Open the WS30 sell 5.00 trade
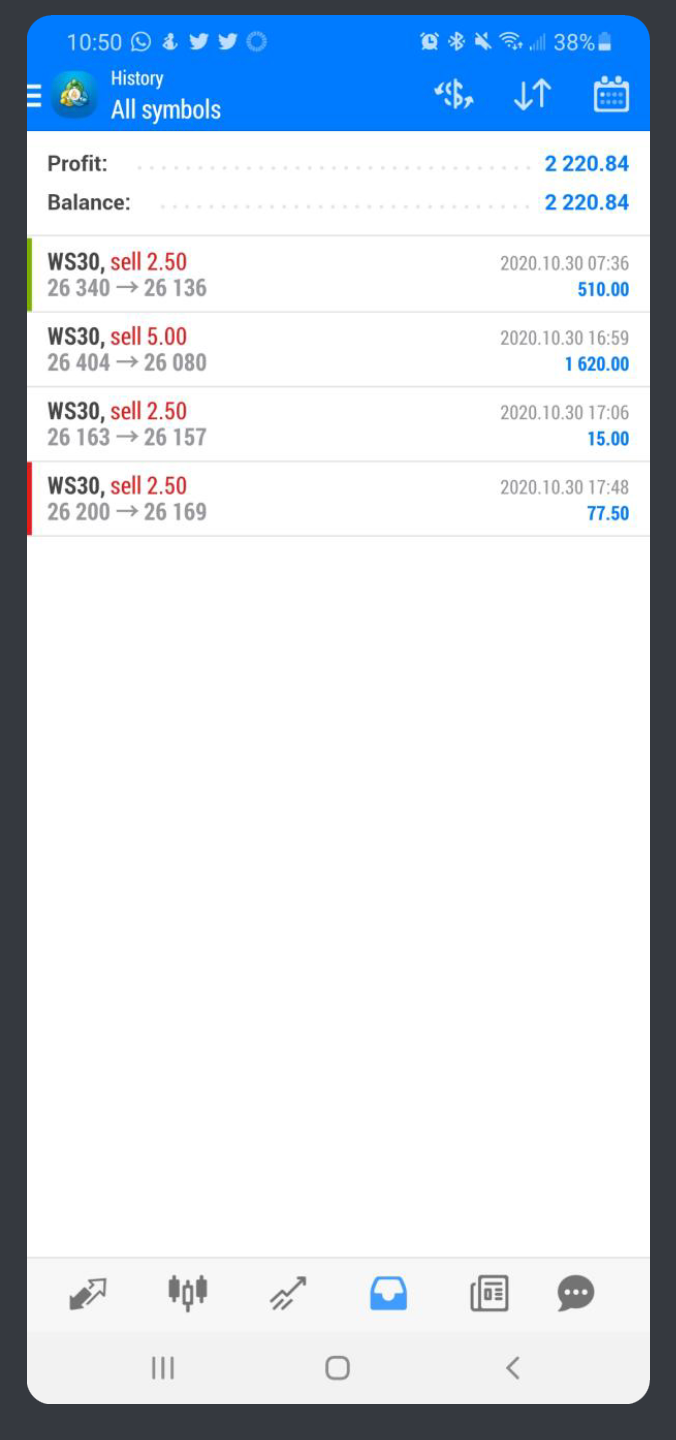 click(338, 350)
